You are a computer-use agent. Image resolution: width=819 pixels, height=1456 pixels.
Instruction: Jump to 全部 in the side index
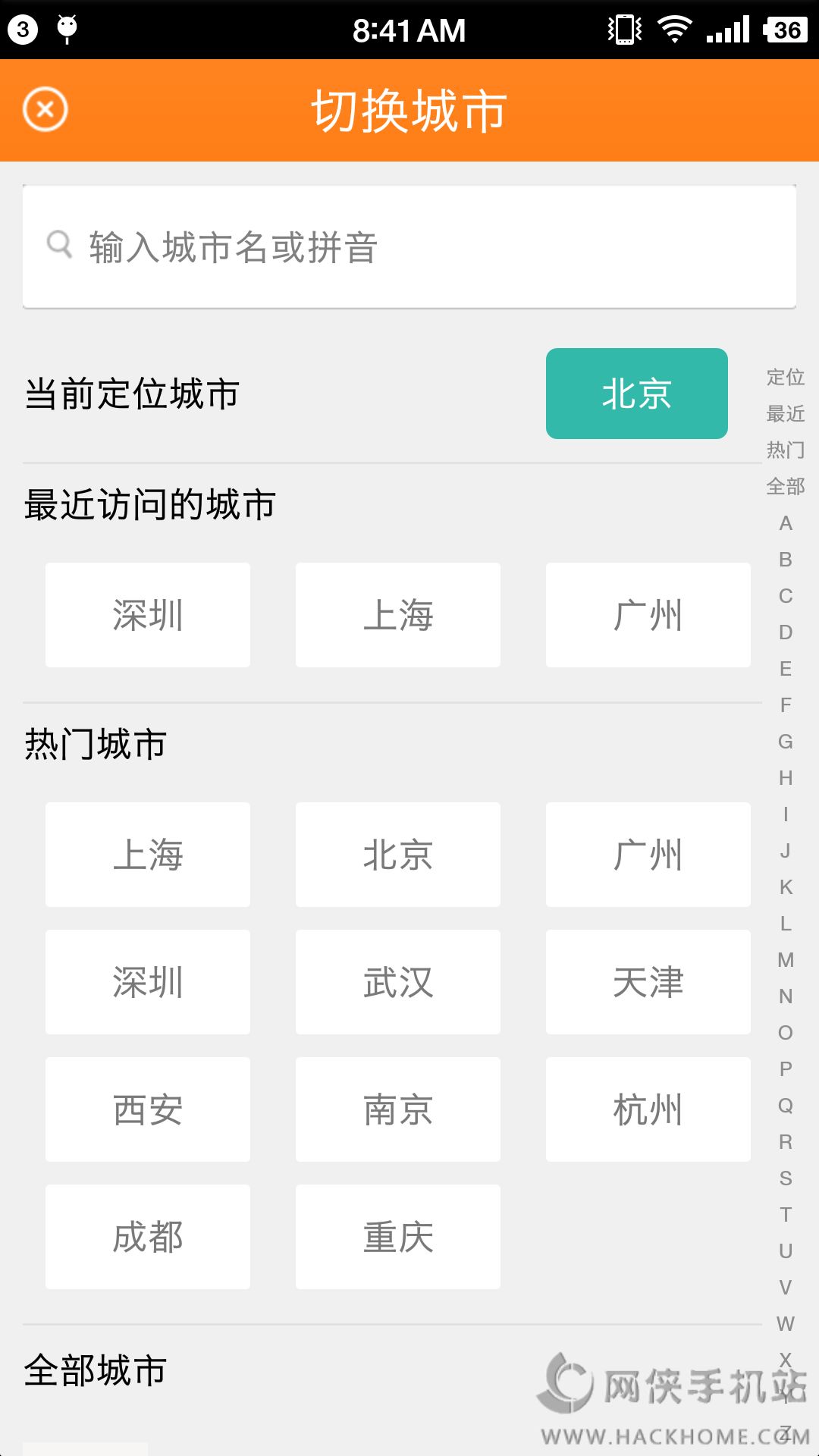pos(785,486)
